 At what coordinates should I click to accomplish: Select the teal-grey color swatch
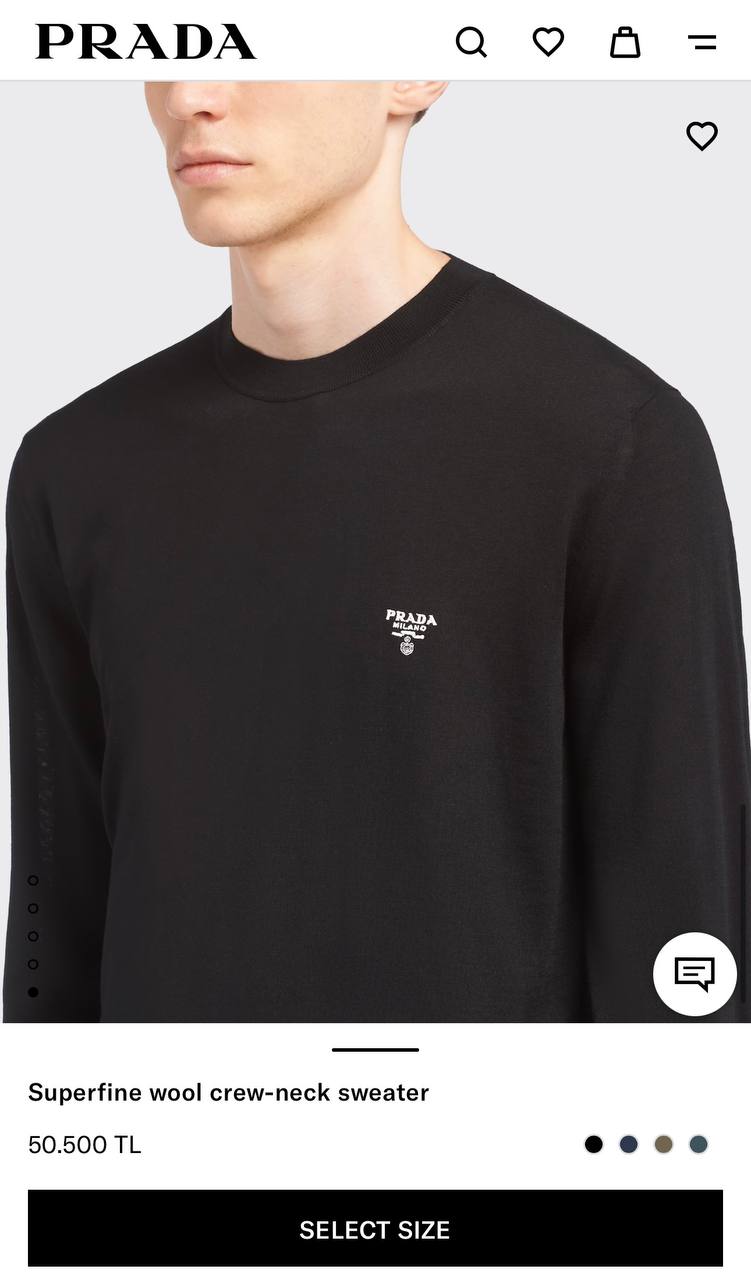pyautogui.click(x=699, y=1144)
